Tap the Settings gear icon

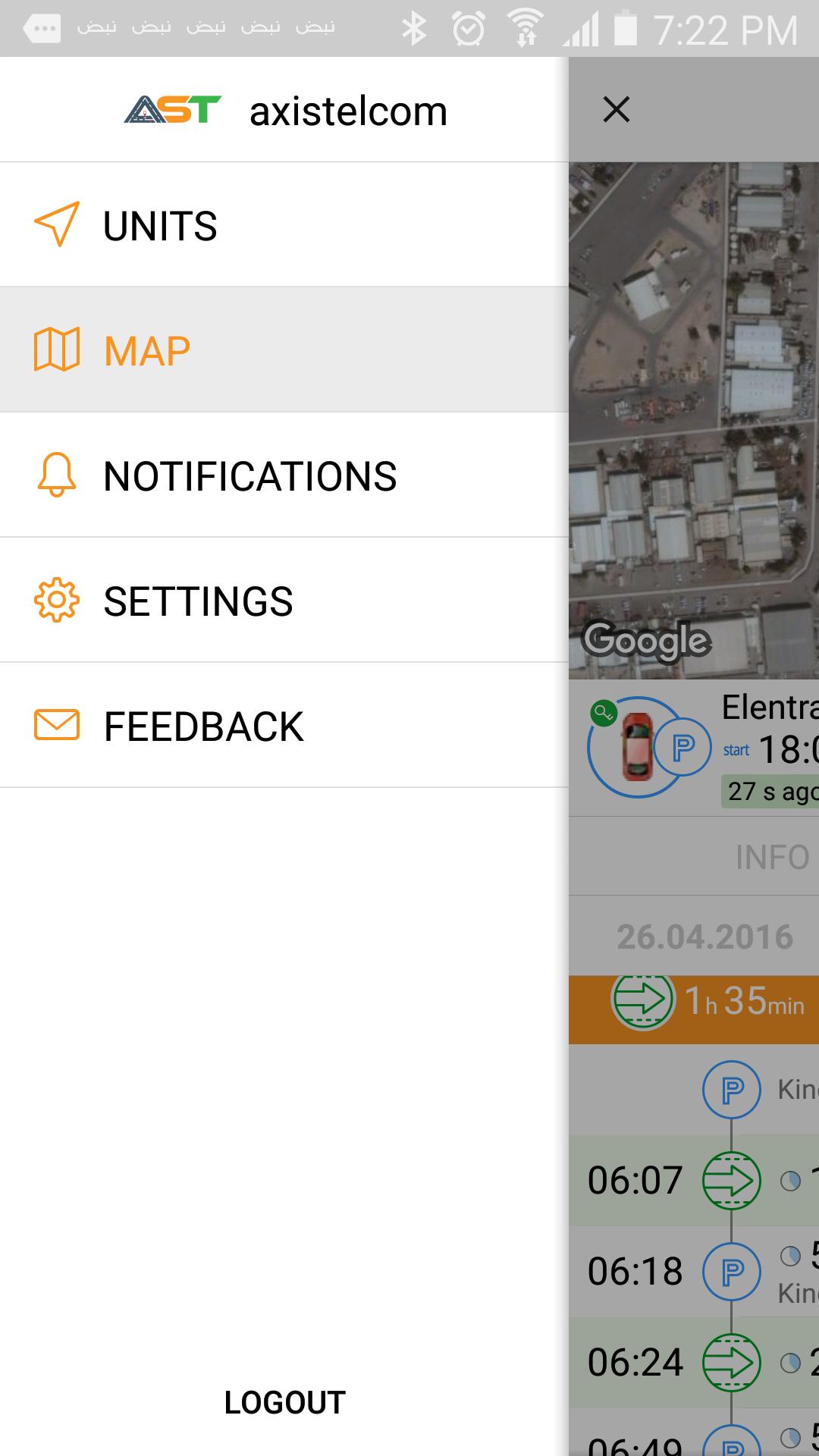coord(54,601)
